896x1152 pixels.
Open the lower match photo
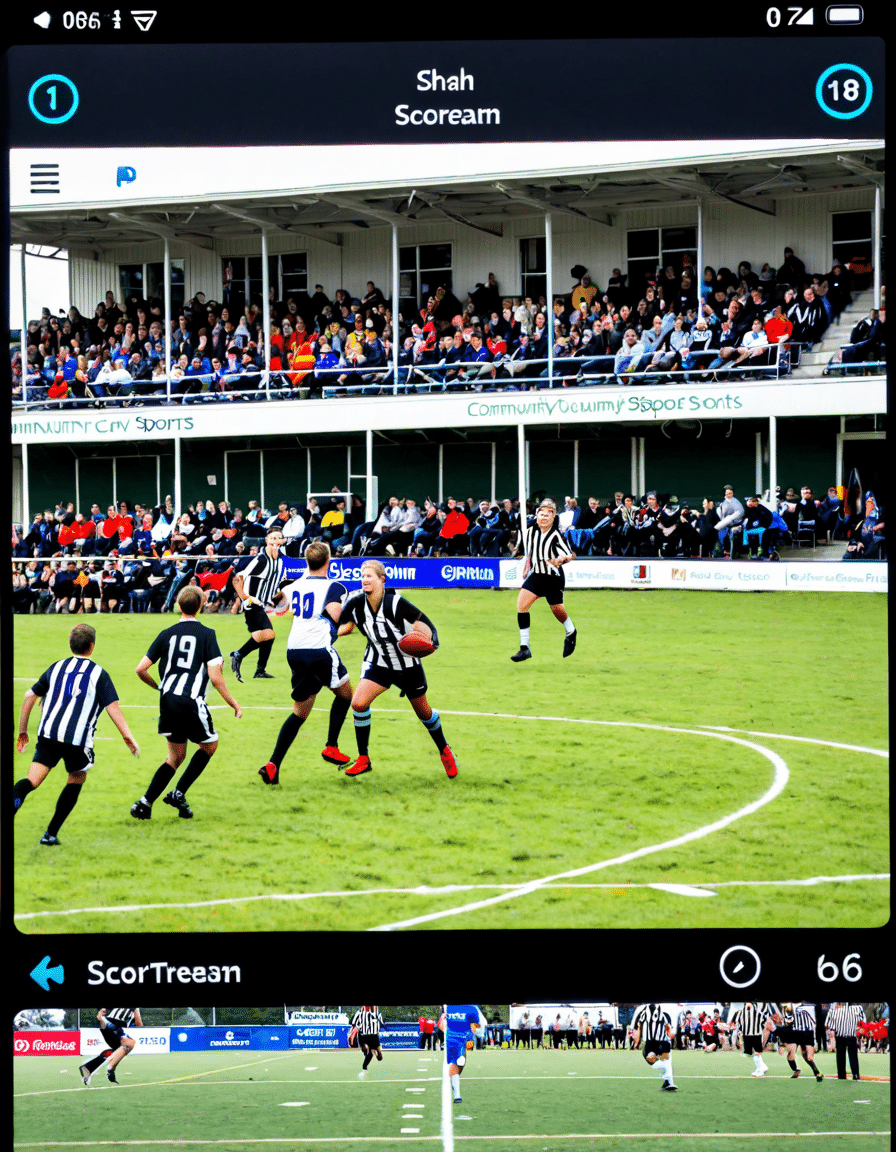[448, 1077]
